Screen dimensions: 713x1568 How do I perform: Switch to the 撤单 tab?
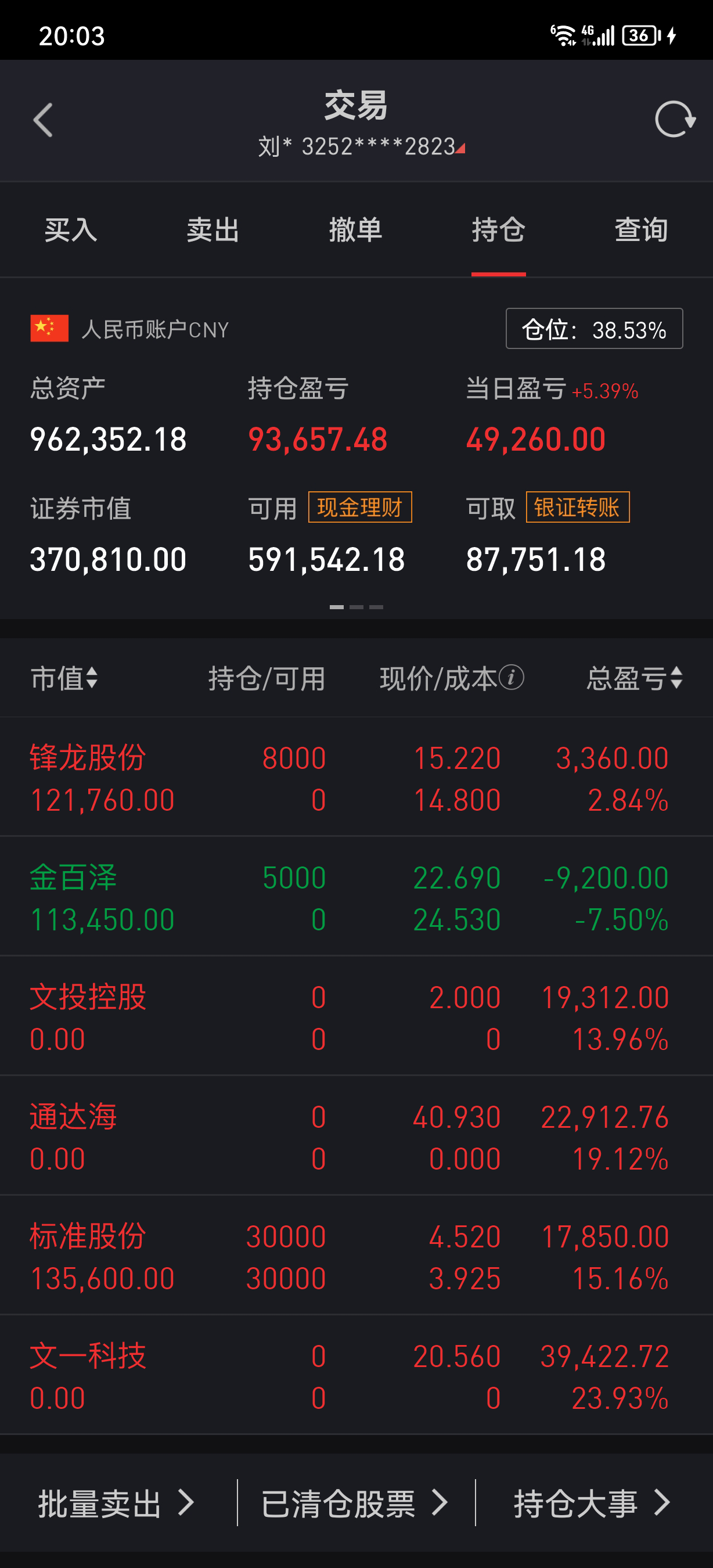click(356, 230)
